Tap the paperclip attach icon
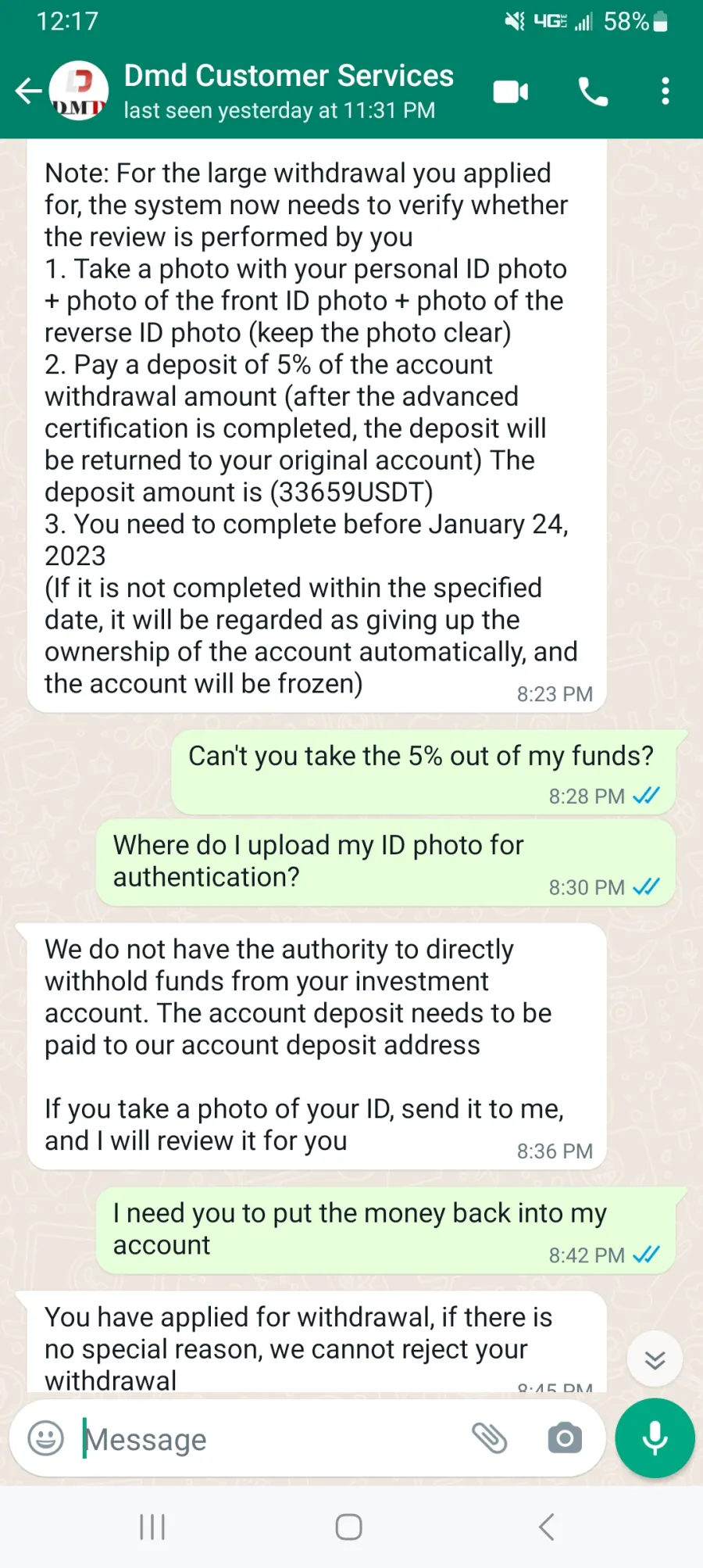 (490, 1438)
